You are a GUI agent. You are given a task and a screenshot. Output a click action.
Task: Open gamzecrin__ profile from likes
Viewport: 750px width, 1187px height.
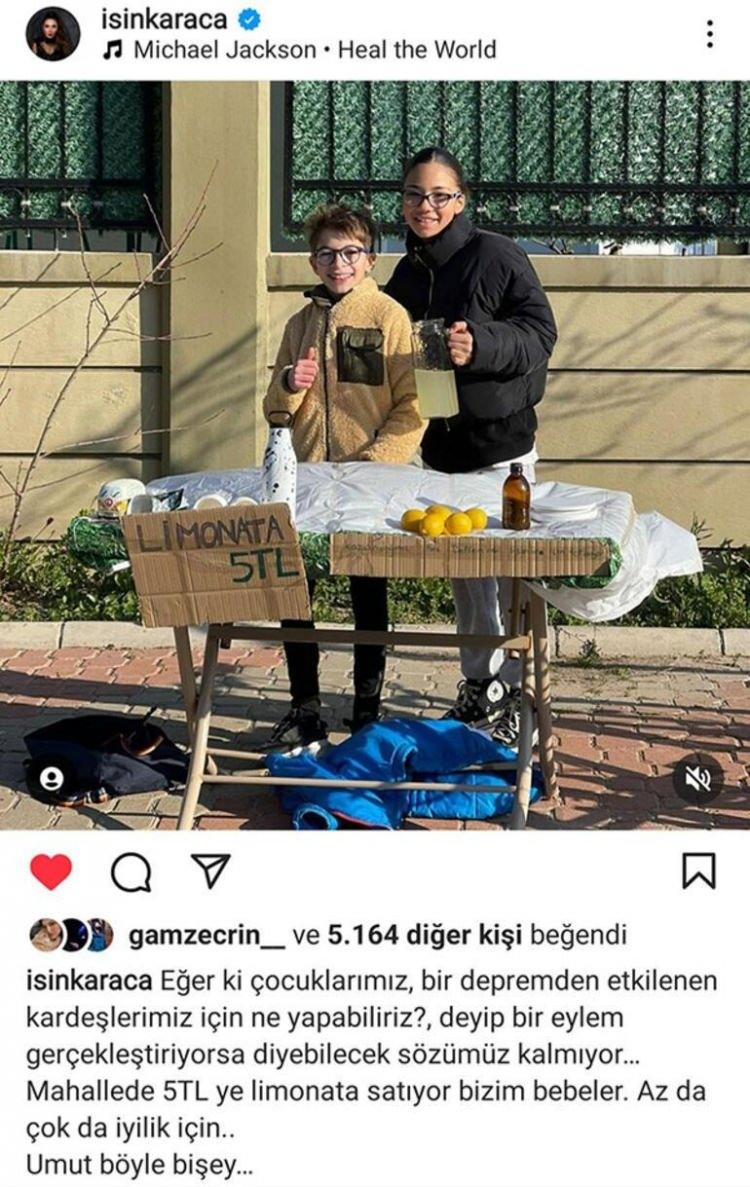[x=206, y=935]
